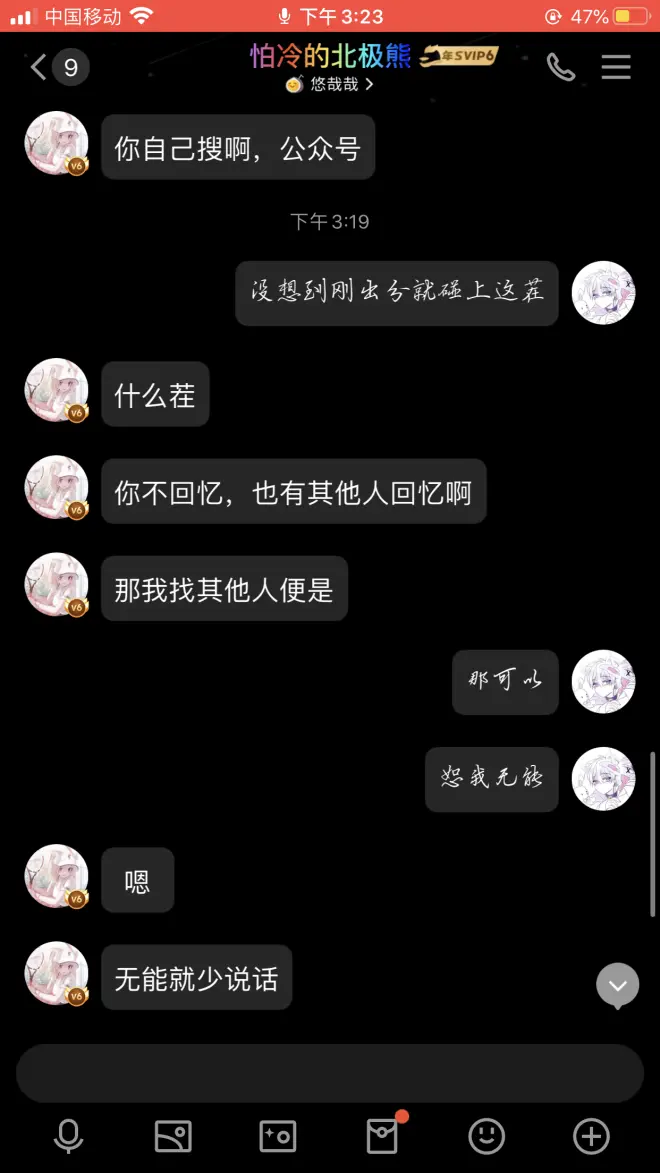Viewport: 660px width, 1173px height.
Task: Tap the message input field
Action: point(330,1073)
